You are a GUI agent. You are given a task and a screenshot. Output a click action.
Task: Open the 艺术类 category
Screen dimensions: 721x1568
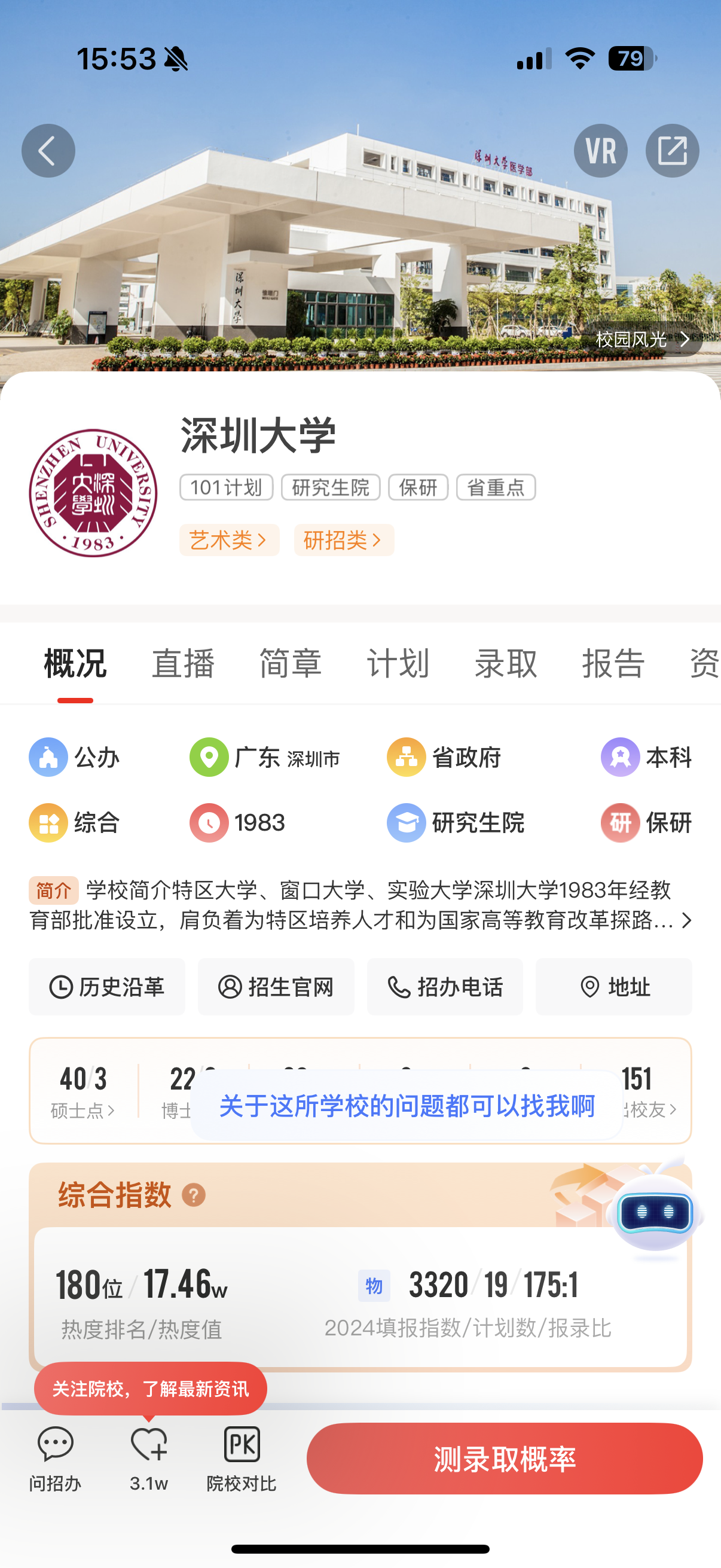229,540
